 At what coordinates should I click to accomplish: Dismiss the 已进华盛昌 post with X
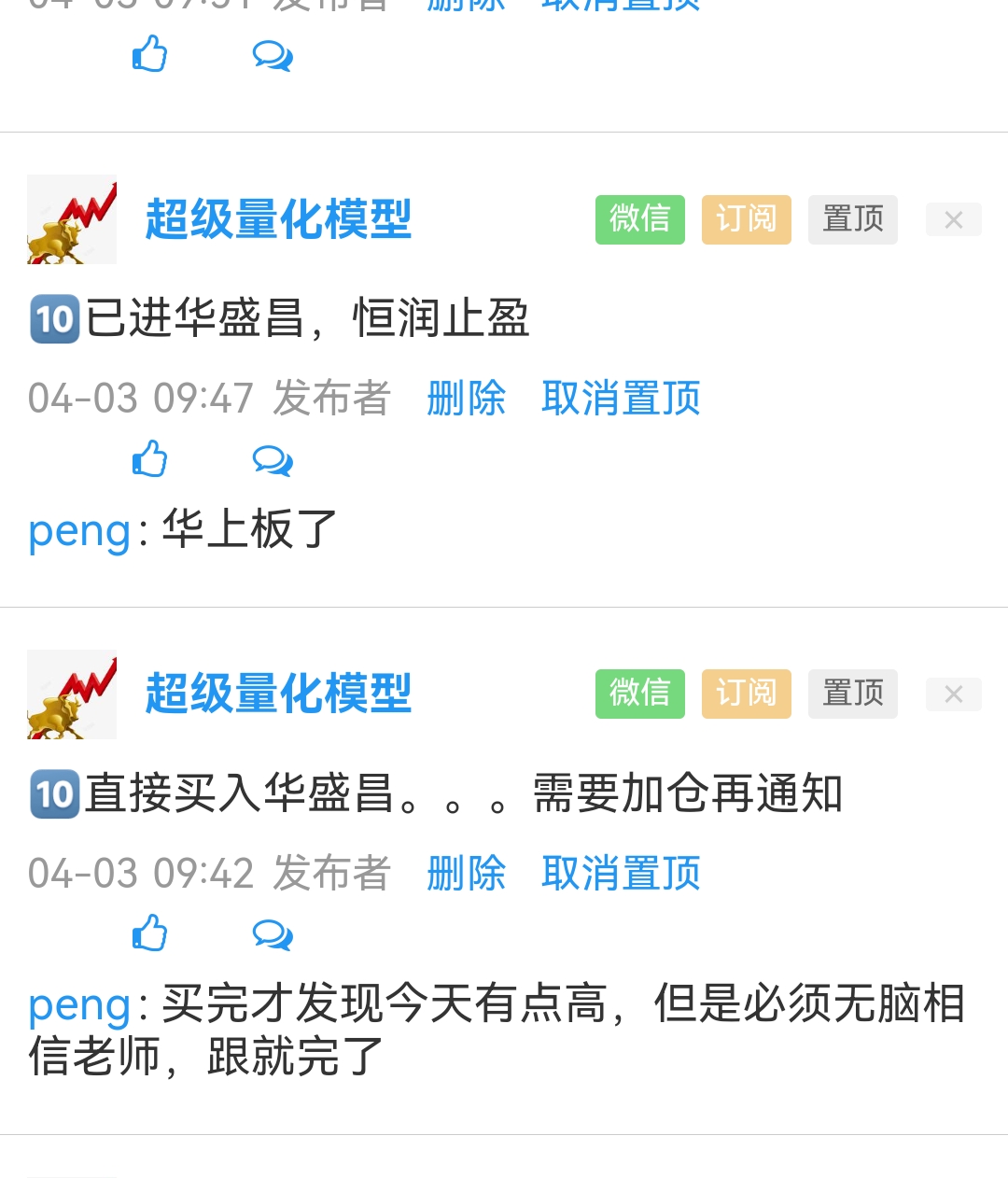(953, 220)
